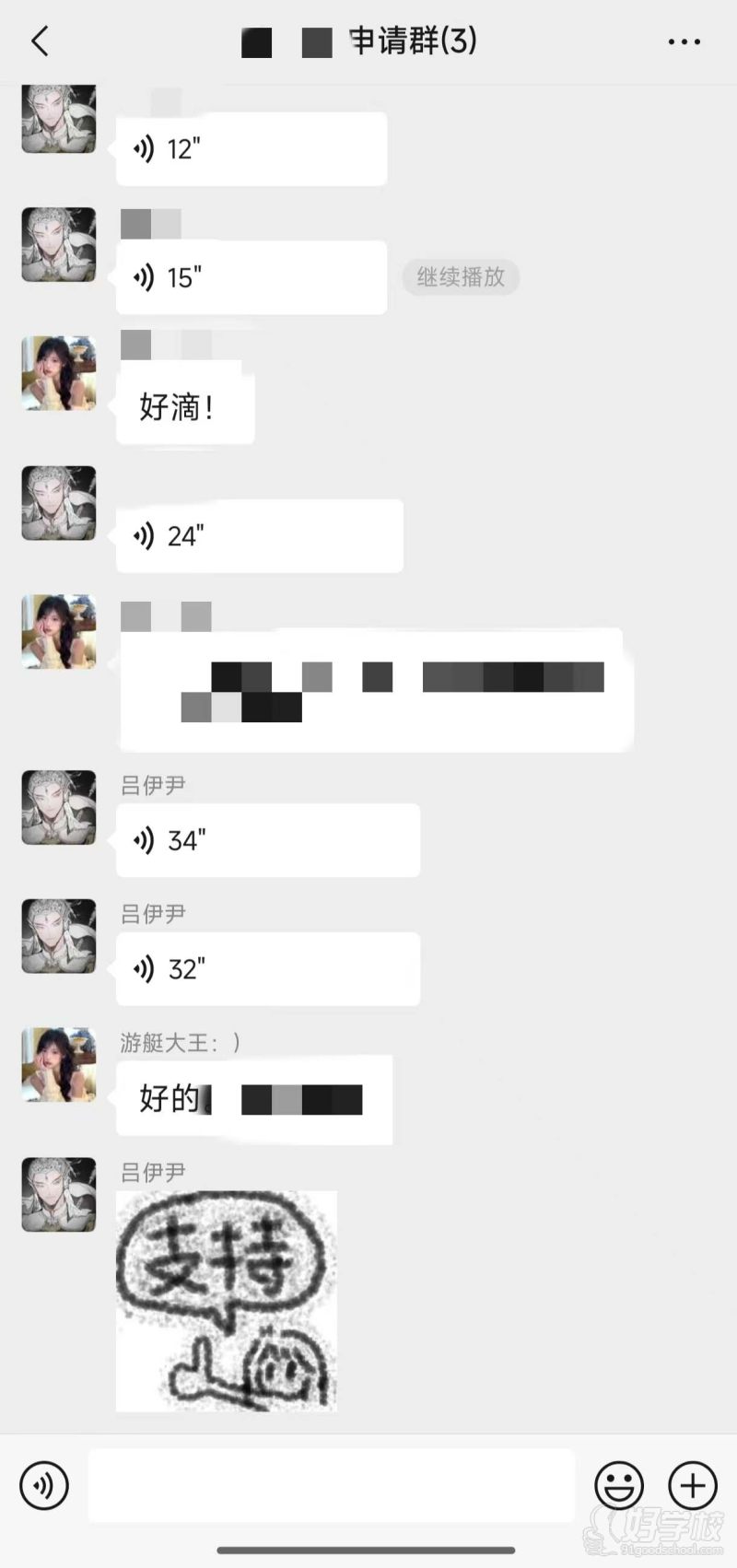Tap the message input field

tap(332, 1486)
